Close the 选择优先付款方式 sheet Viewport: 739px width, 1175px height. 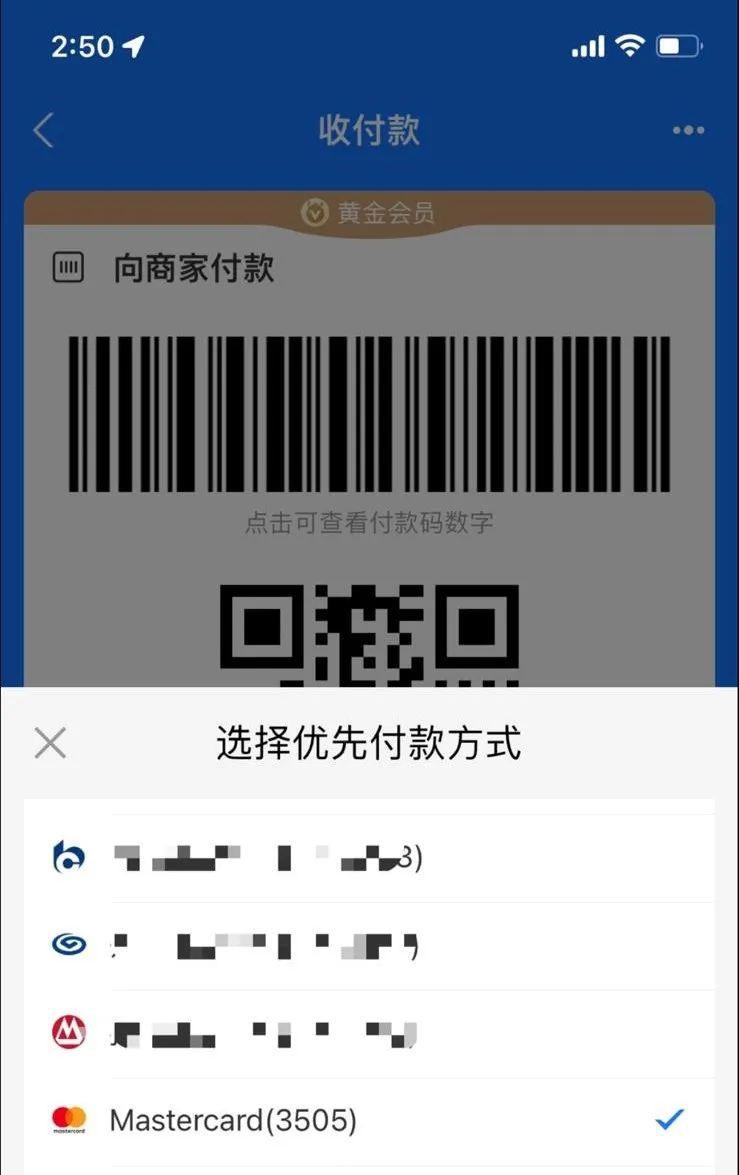(x=49, y=742)
